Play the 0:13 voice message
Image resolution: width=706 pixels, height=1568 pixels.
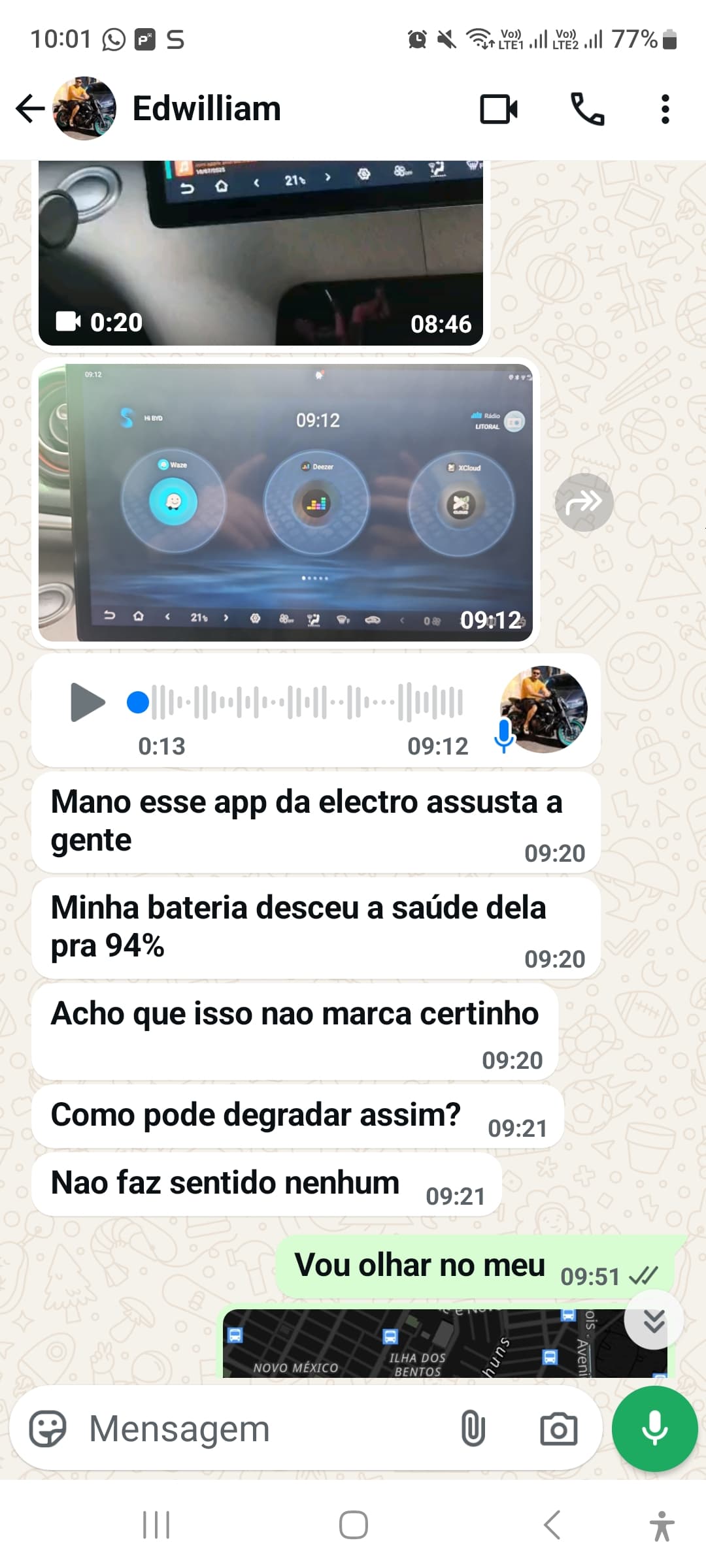point(88,702)
